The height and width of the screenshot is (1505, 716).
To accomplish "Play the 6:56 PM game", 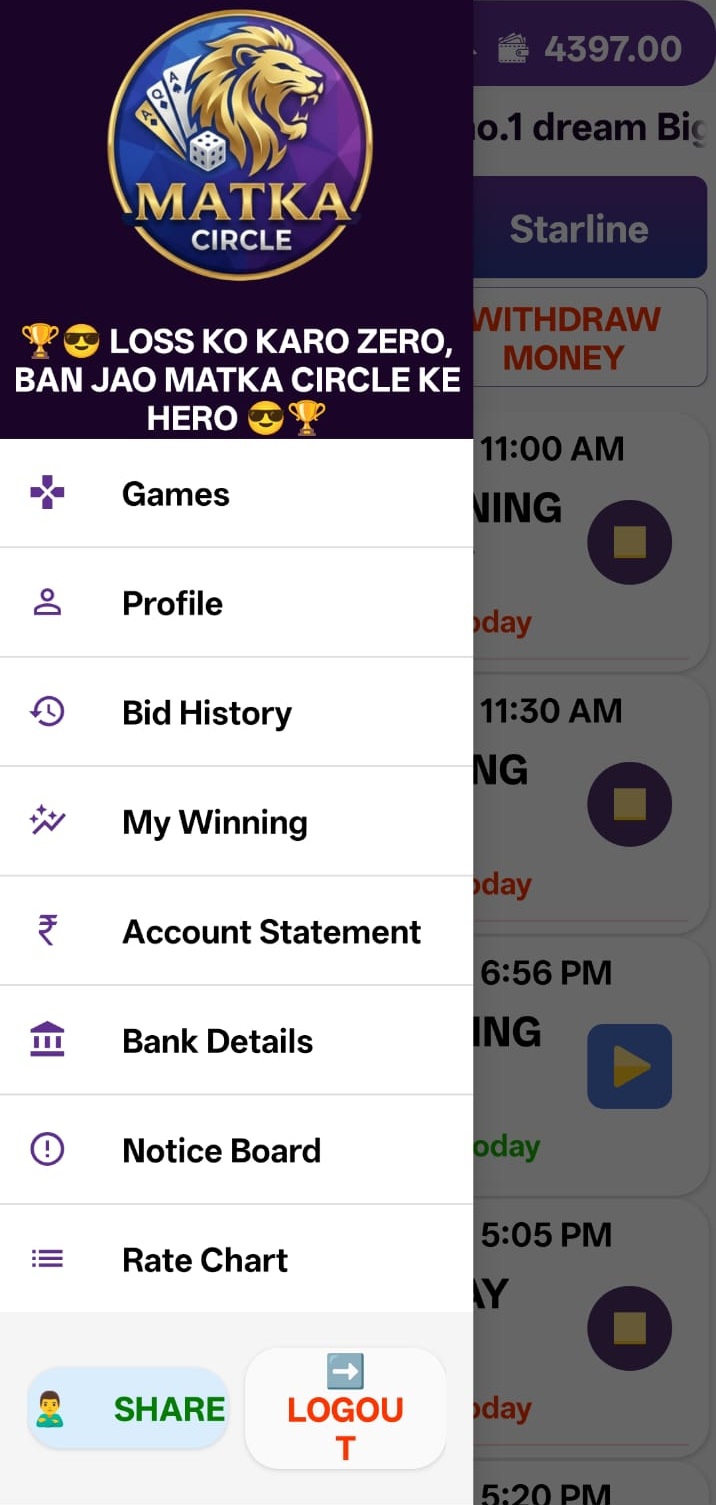I will click(x=629, y=1066).
